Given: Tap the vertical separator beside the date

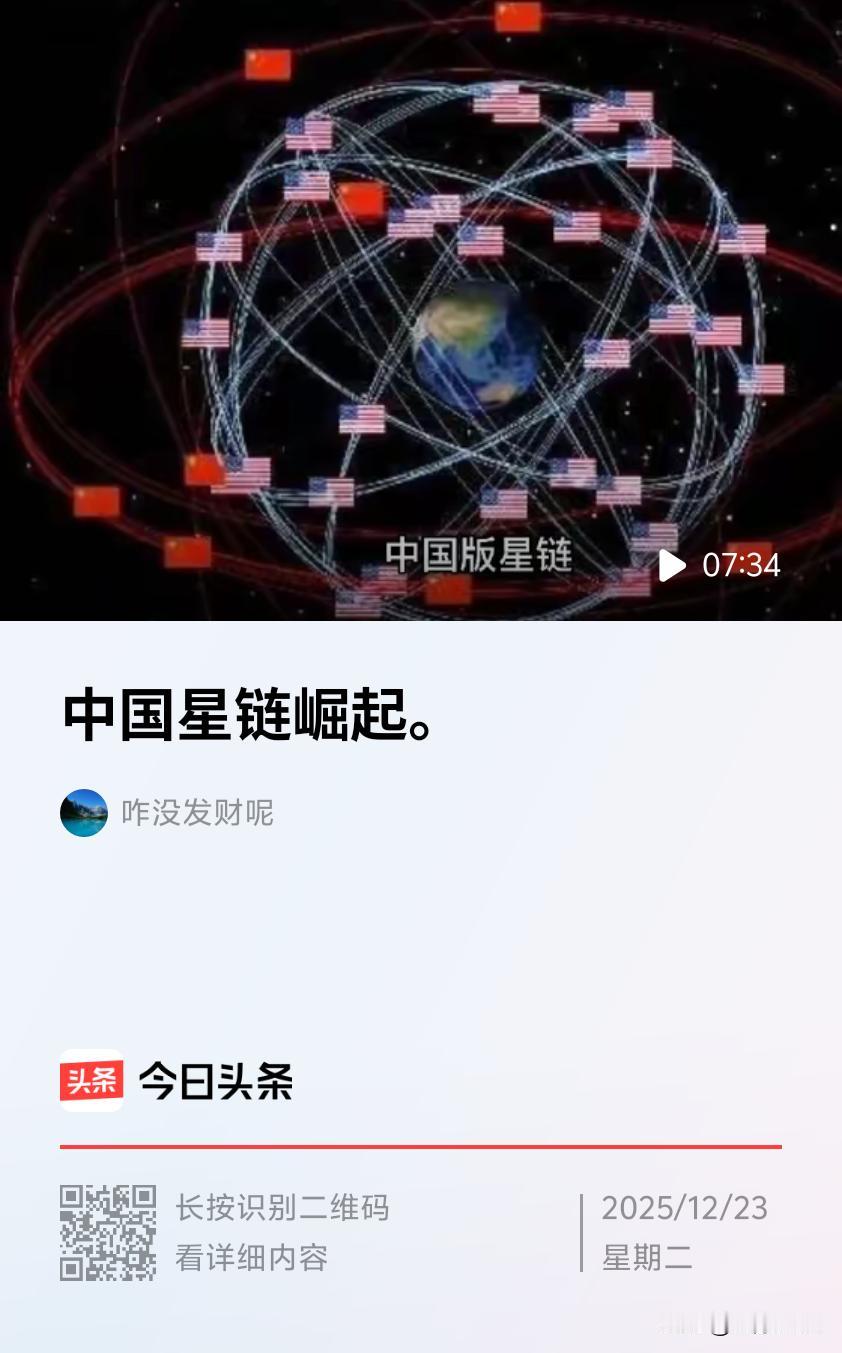Looking at the screenshot, I should click(584, 1231).
